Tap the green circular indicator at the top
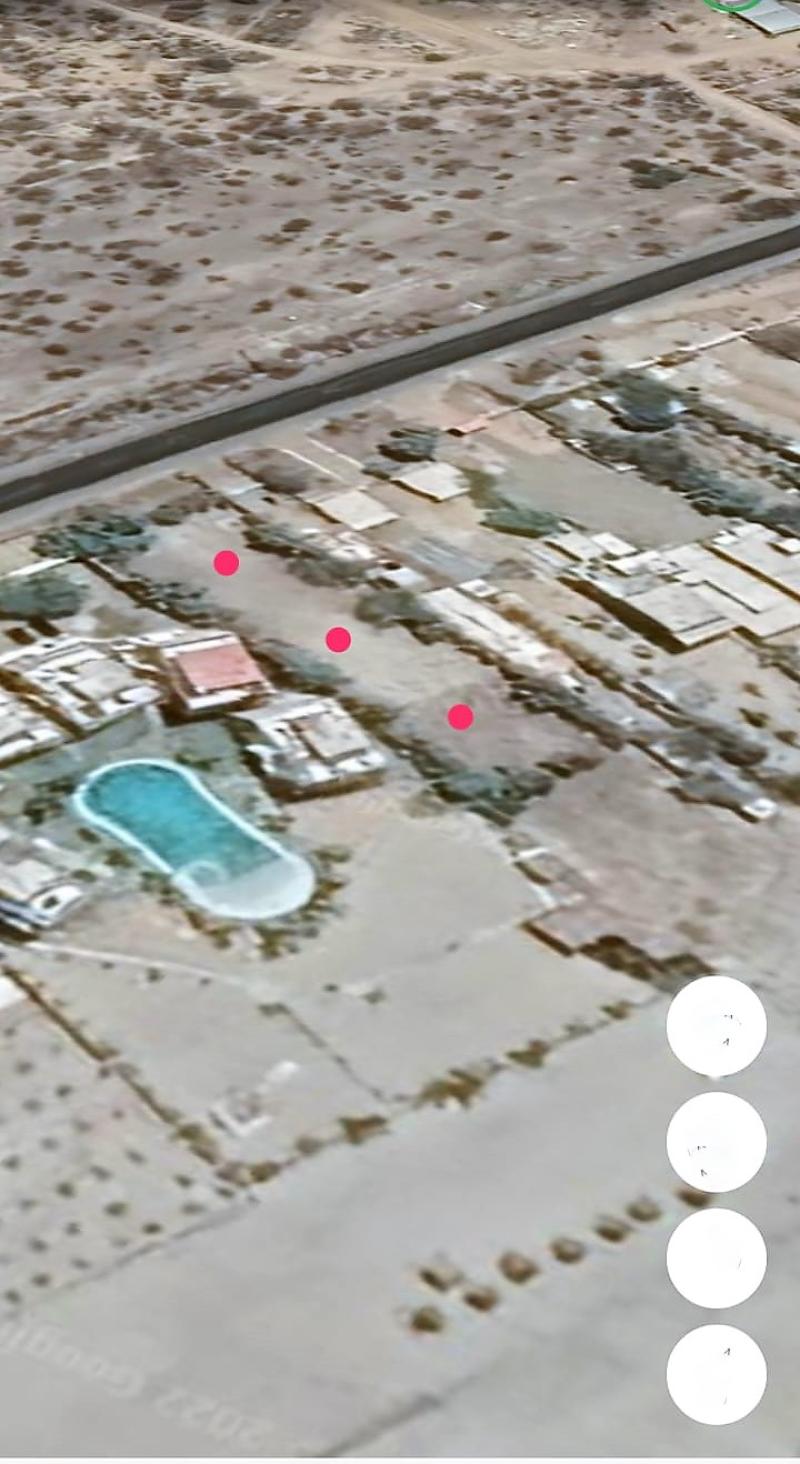This screenshot has height=1464, width=800. 729,8
